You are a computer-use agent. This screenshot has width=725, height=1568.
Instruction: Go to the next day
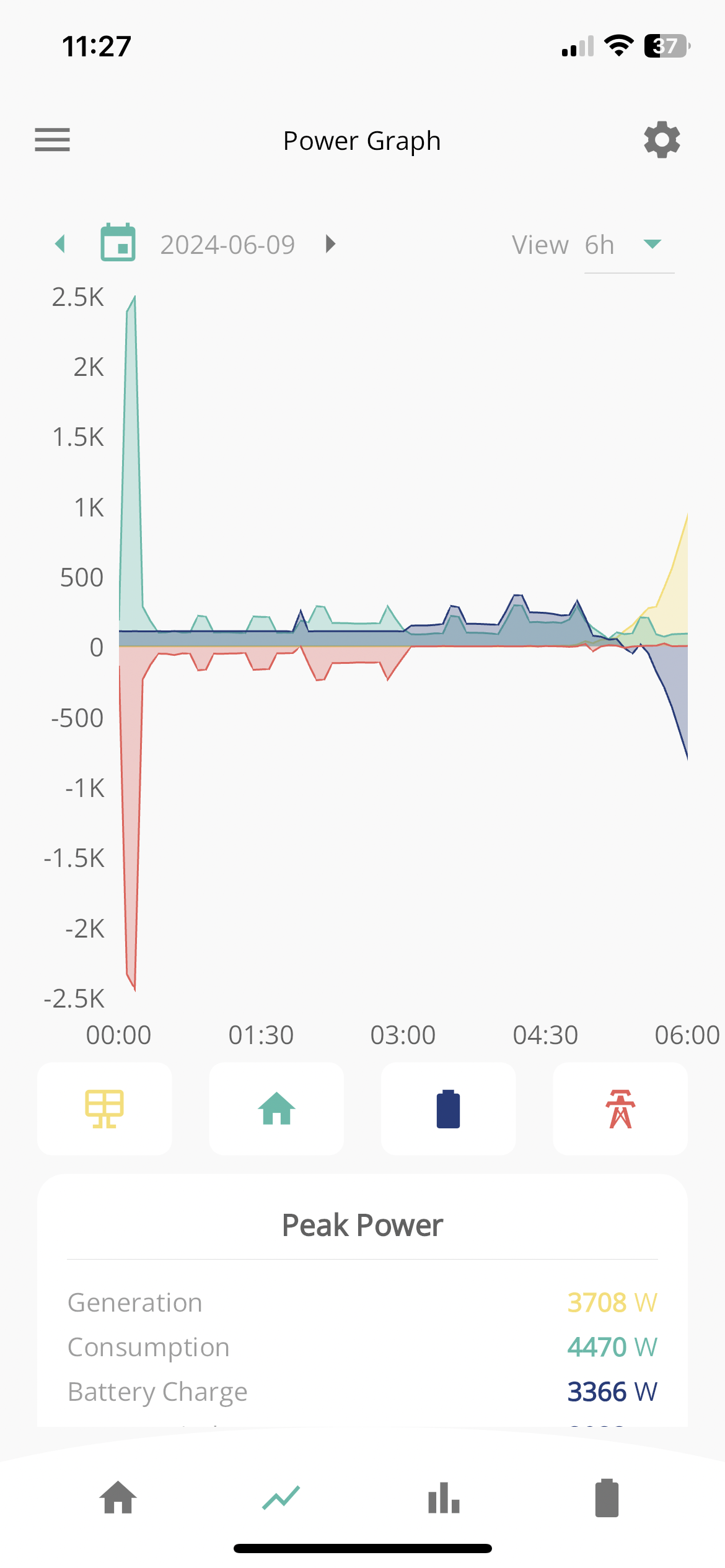tap(331, 244)
